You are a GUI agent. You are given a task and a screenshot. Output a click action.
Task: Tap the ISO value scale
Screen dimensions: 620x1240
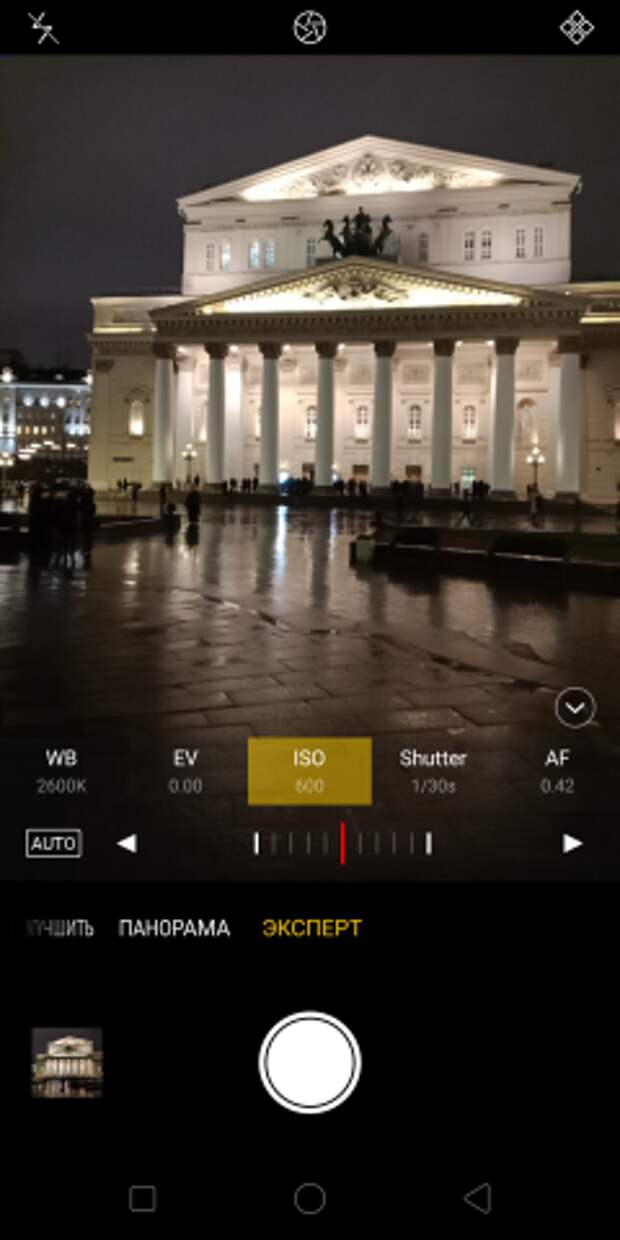pyautogui.click(x=343, y=843)
